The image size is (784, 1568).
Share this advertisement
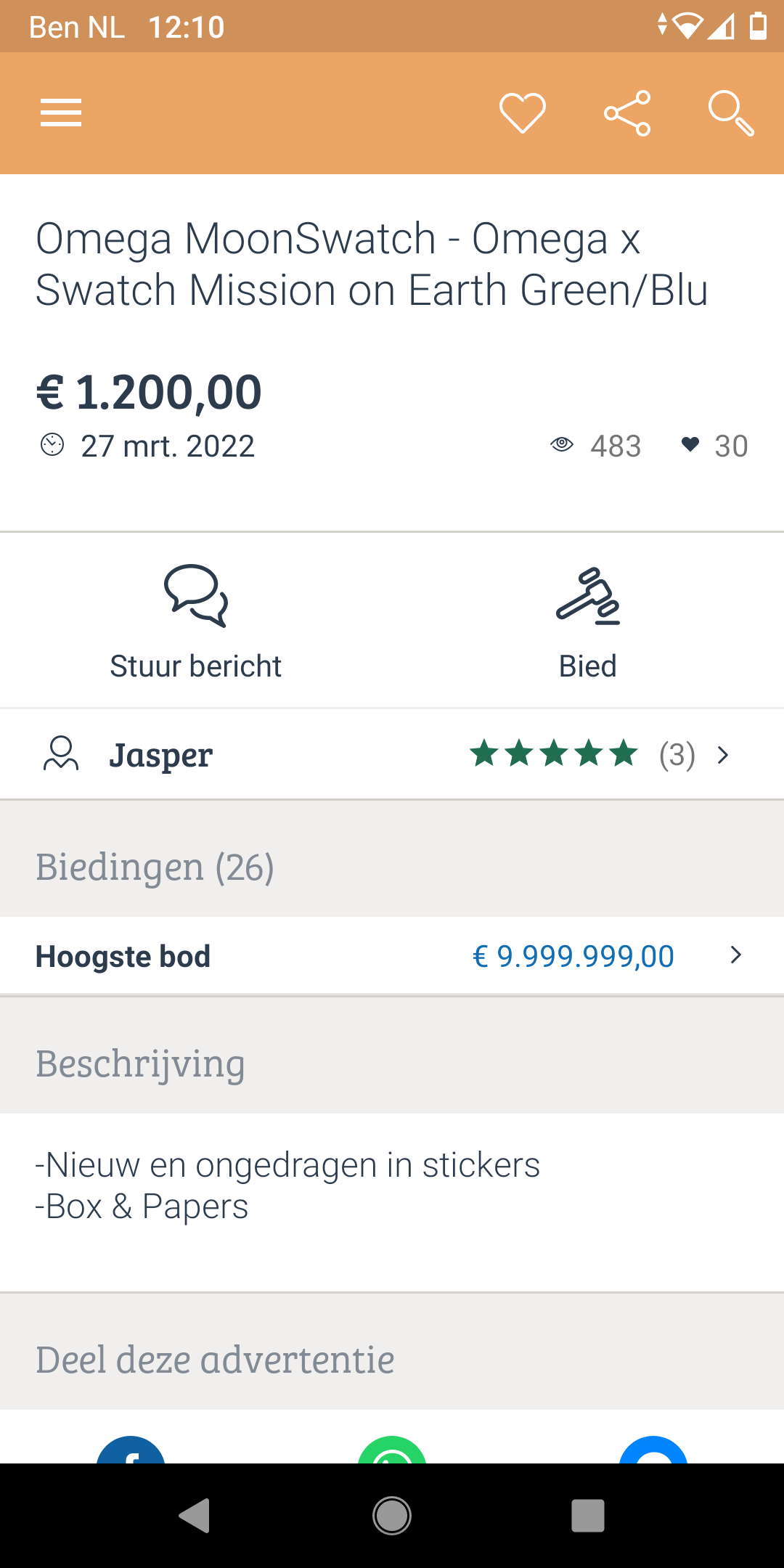pos(628,113)
